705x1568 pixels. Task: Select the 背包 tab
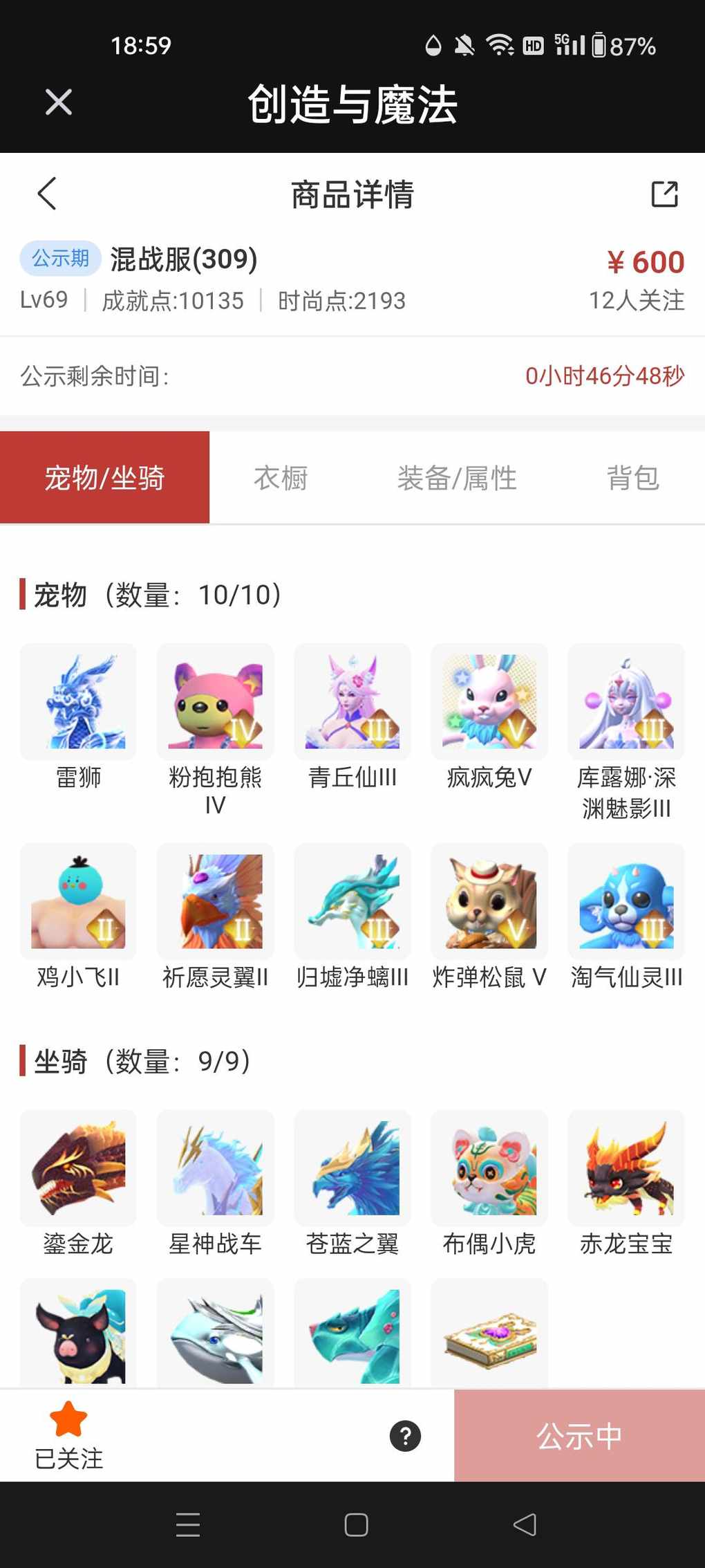632,478
